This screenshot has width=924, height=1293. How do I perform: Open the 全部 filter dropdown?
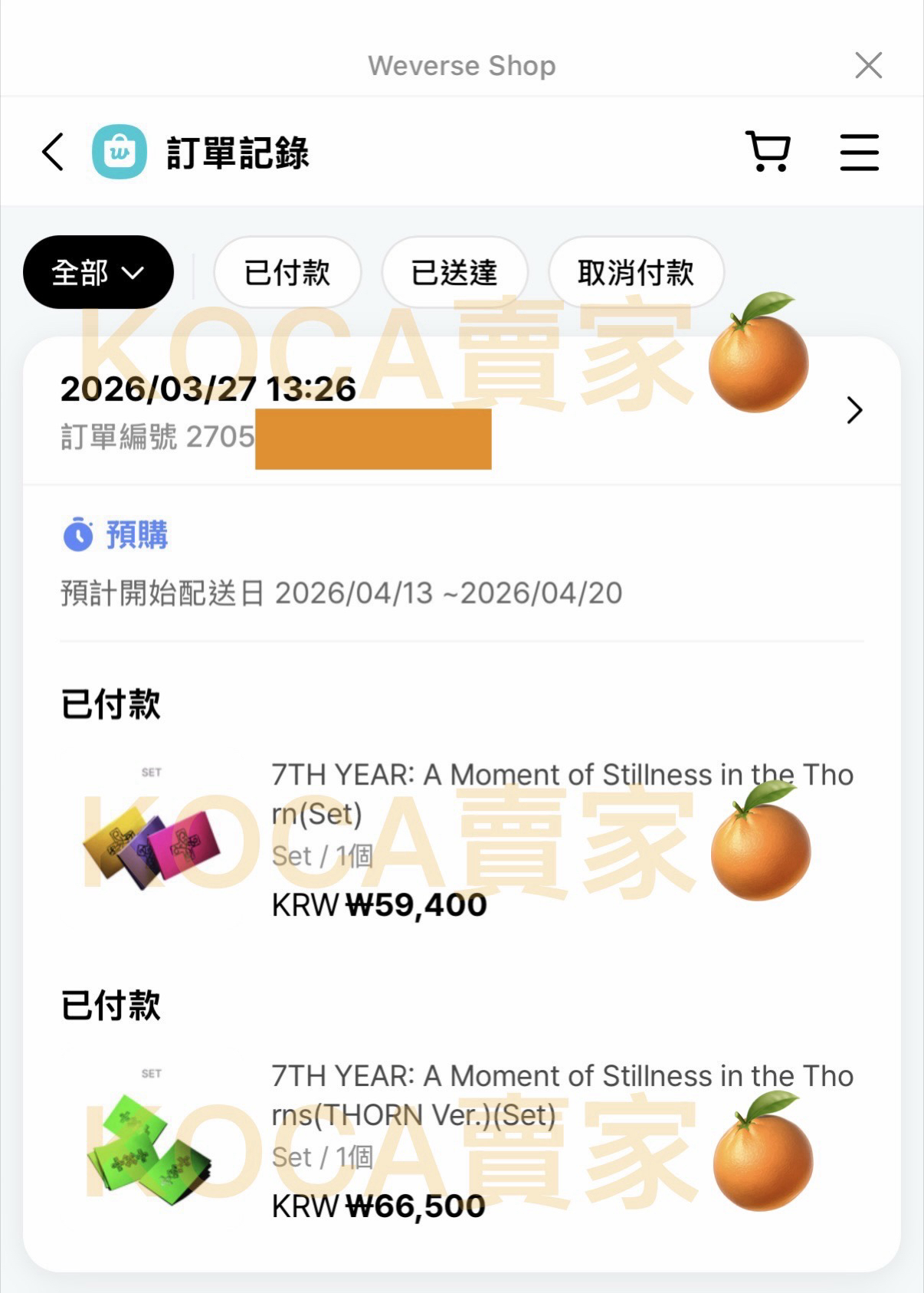98,271
